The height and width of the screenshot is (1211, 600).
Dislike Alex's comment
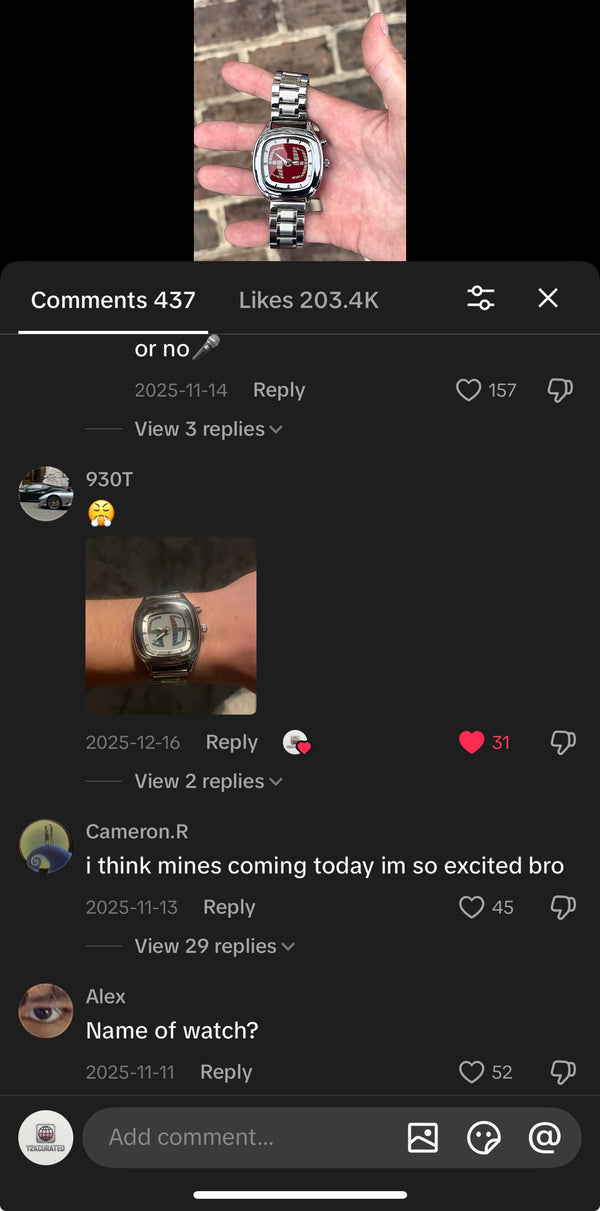click(562, 1072)
